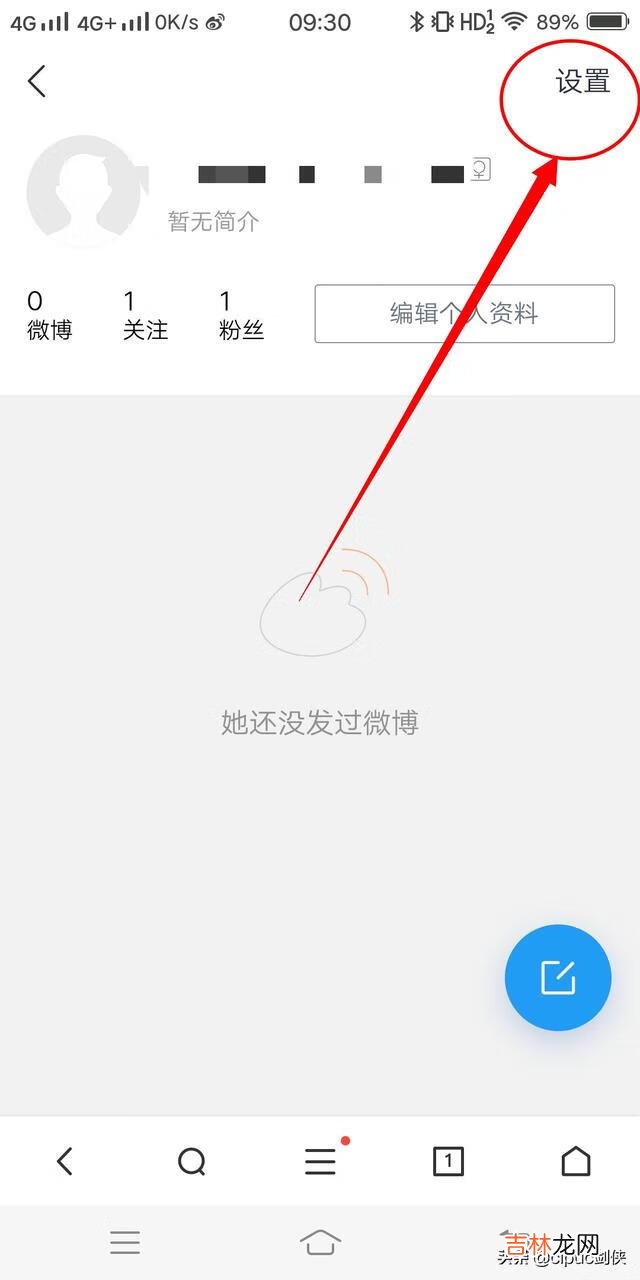Tap the system home button
640x1280 pixels.
tap(320, 1243)
